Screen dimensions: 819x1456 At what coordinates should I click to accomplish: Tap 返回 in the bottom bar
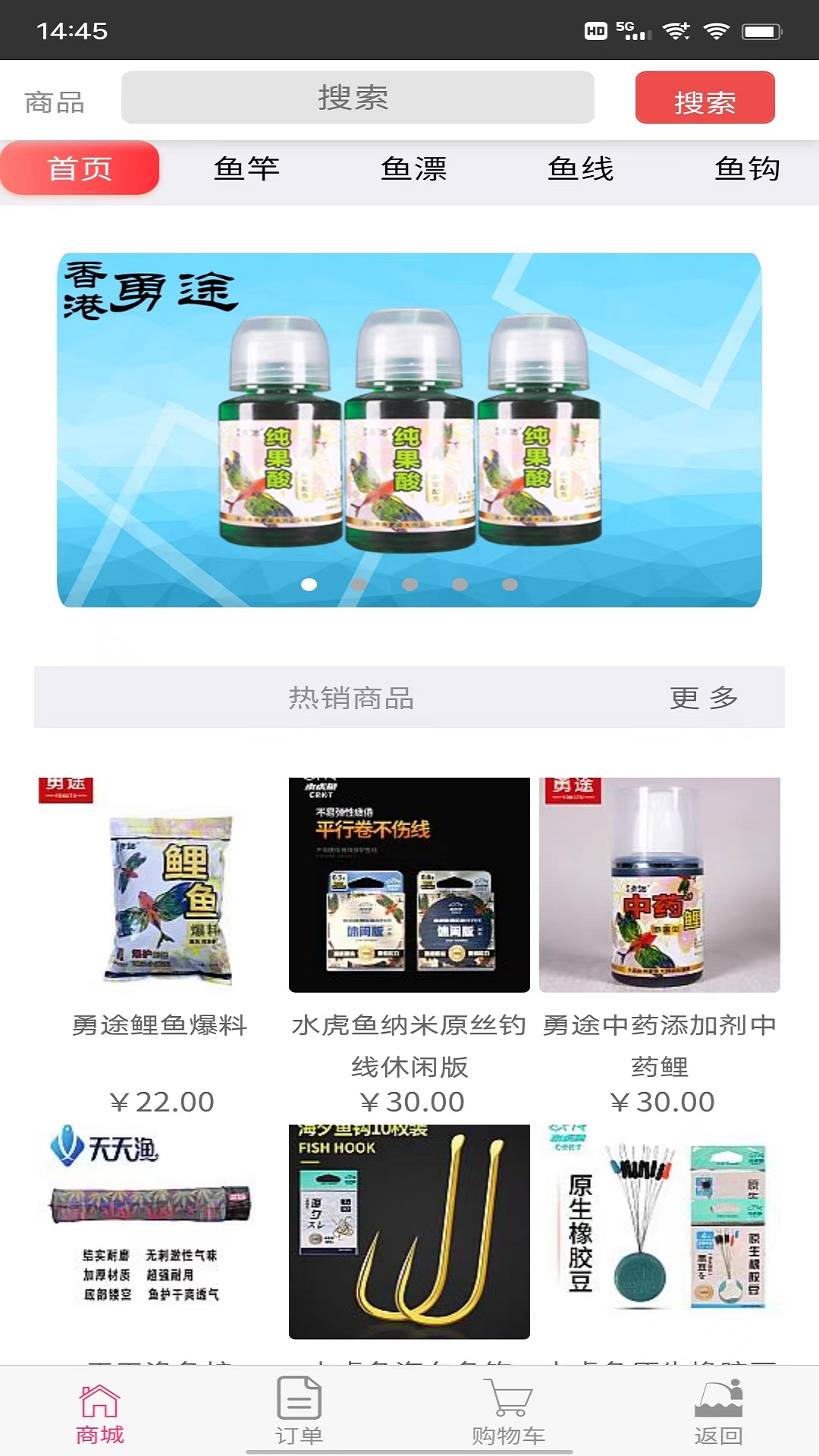[x=718, y=1414]
